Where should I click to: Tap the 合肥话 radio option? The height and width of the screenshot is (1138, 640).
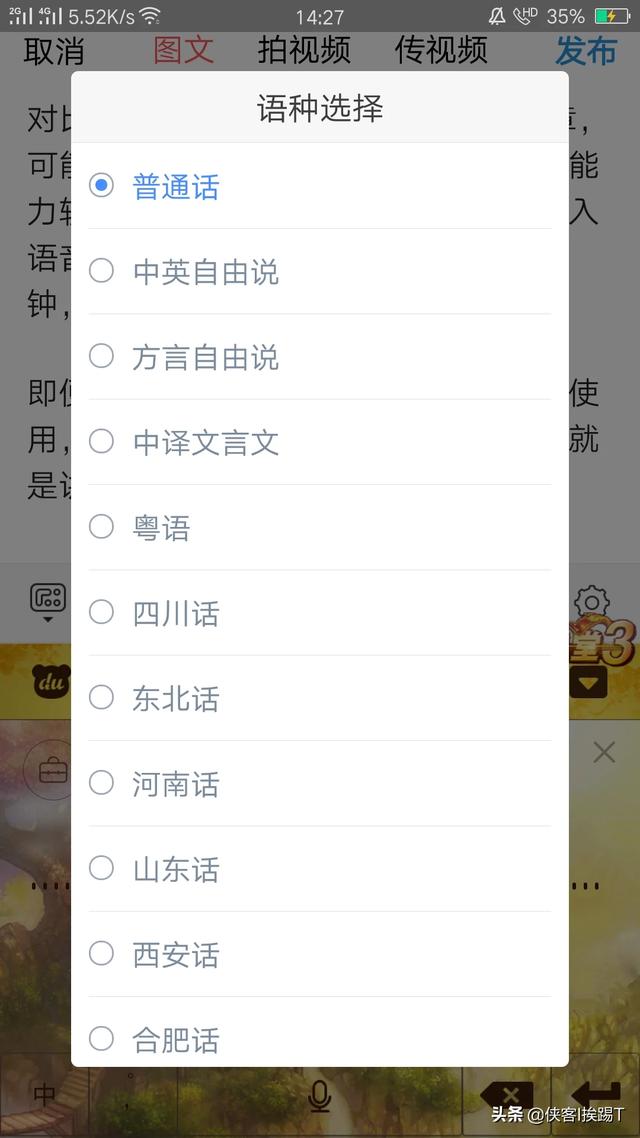coord(176,1040)
